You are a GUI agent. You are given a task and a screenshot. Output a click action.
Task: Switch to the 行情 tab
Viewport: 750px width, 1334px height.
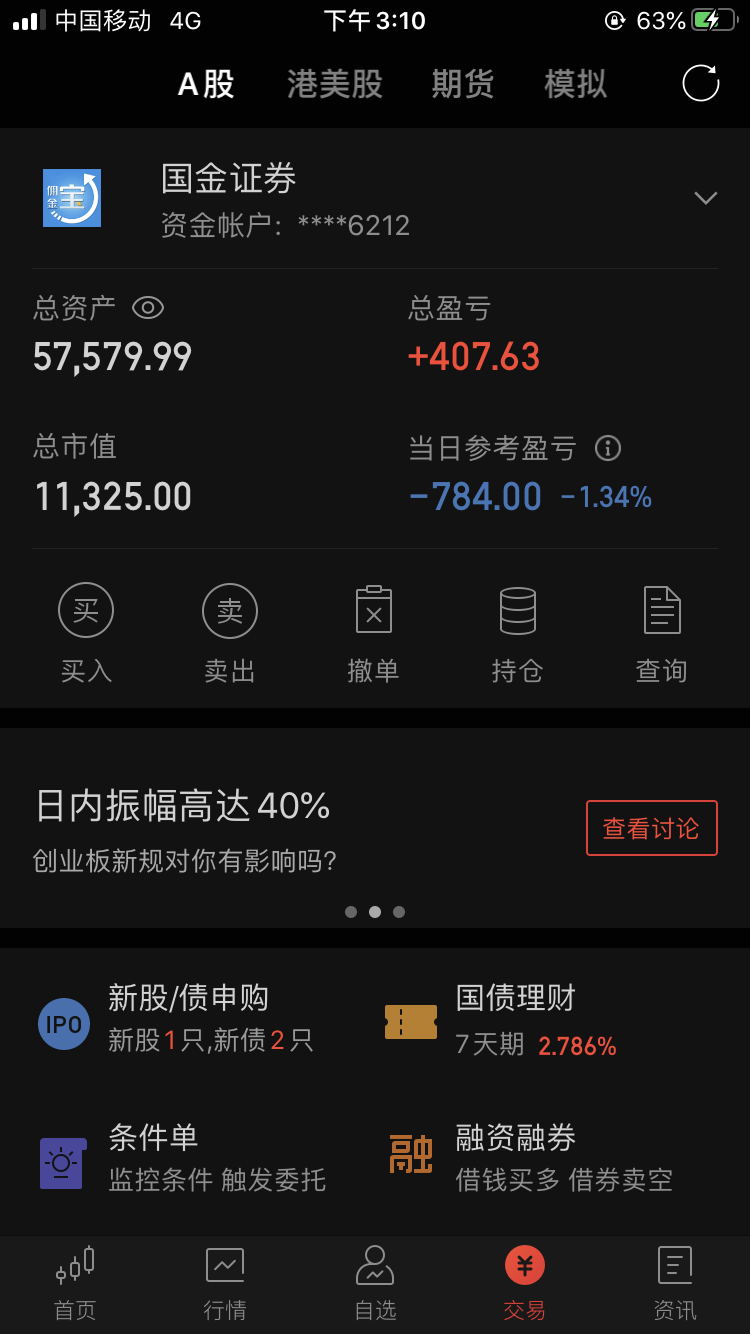tap(225, 1284)
